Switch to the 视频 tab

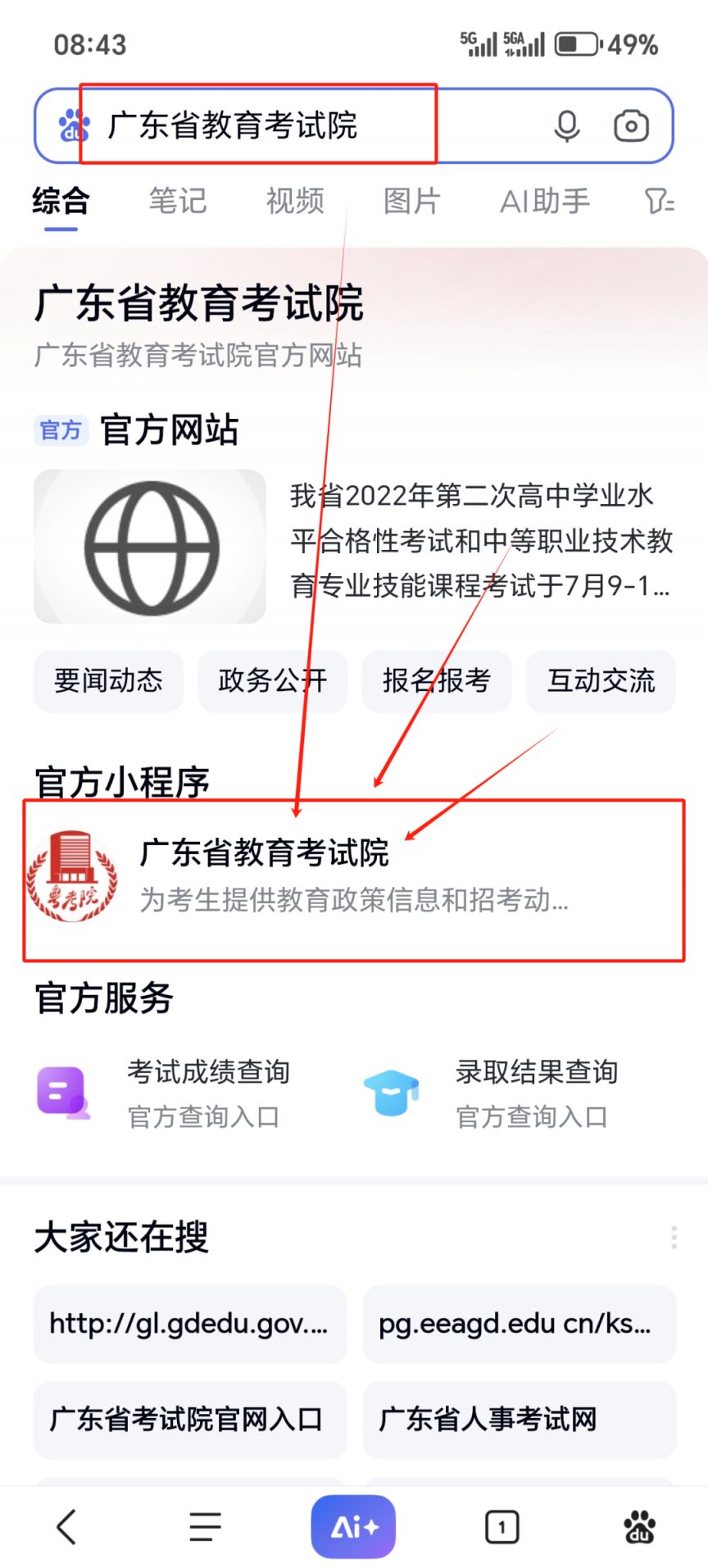coord(295,201)
